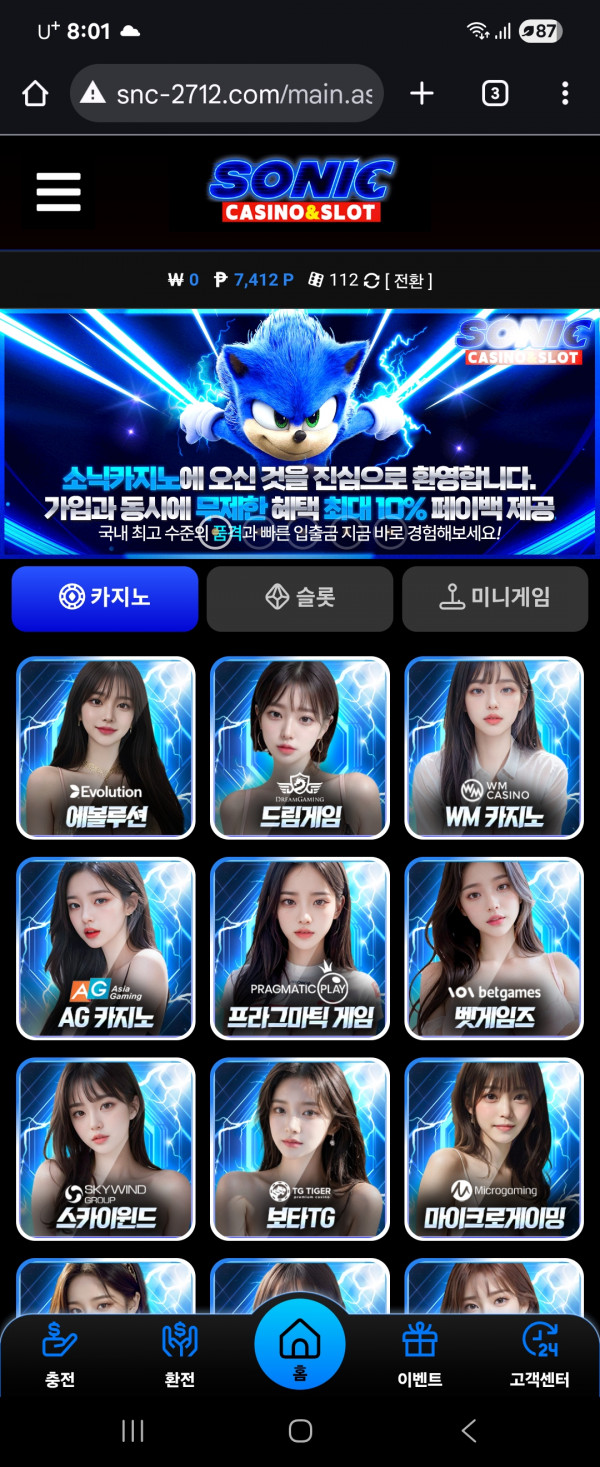The image size is (600, 1467).
Task: Open the AG 카지노 tile
Action: pyautogui.click(x=105, y=948)
